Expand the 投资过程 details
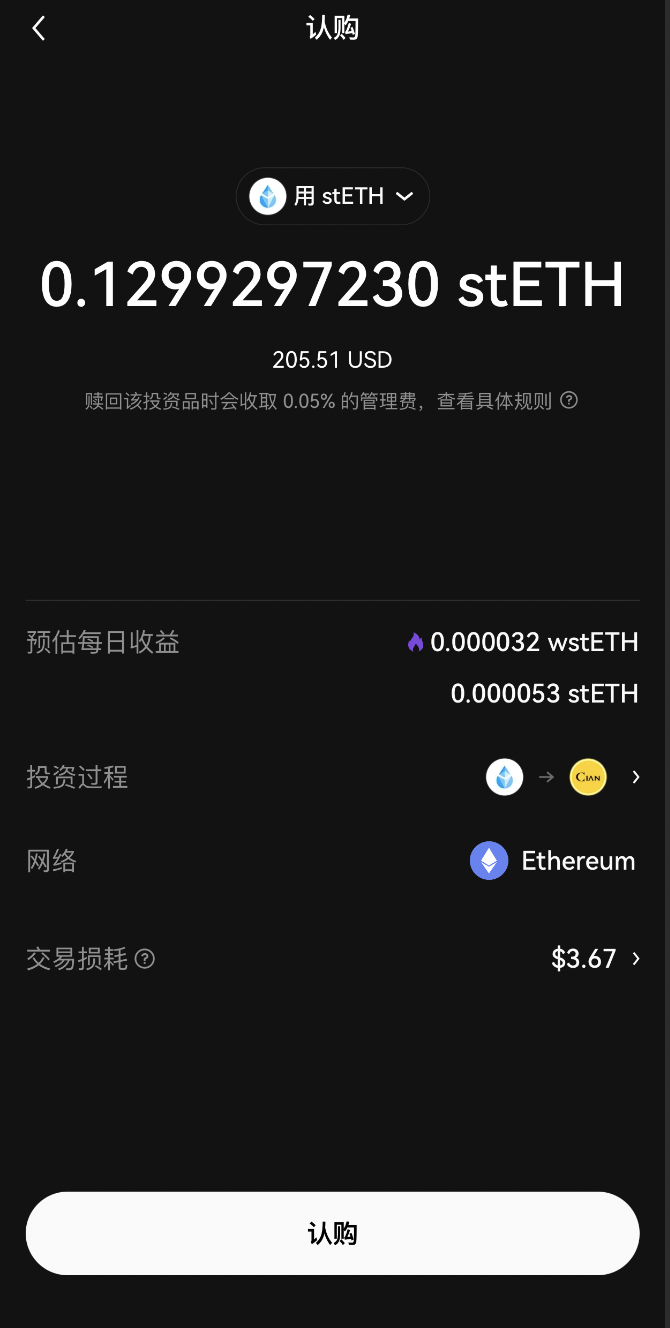 pos(635,777)
